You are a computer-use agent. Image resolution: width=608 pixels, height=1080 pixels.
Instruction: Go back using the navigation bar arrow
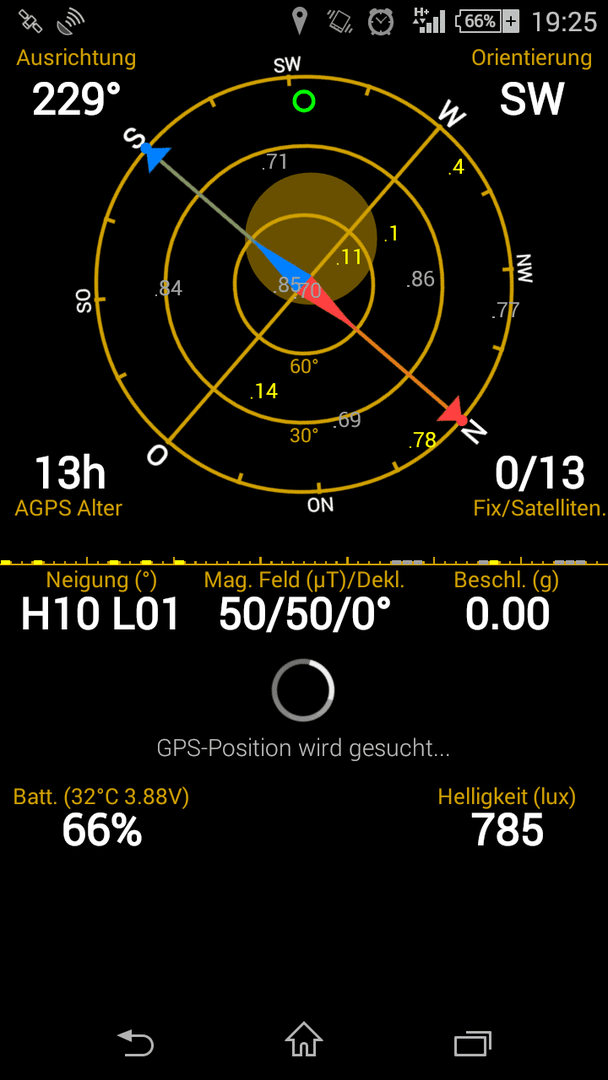[135, 1042]
